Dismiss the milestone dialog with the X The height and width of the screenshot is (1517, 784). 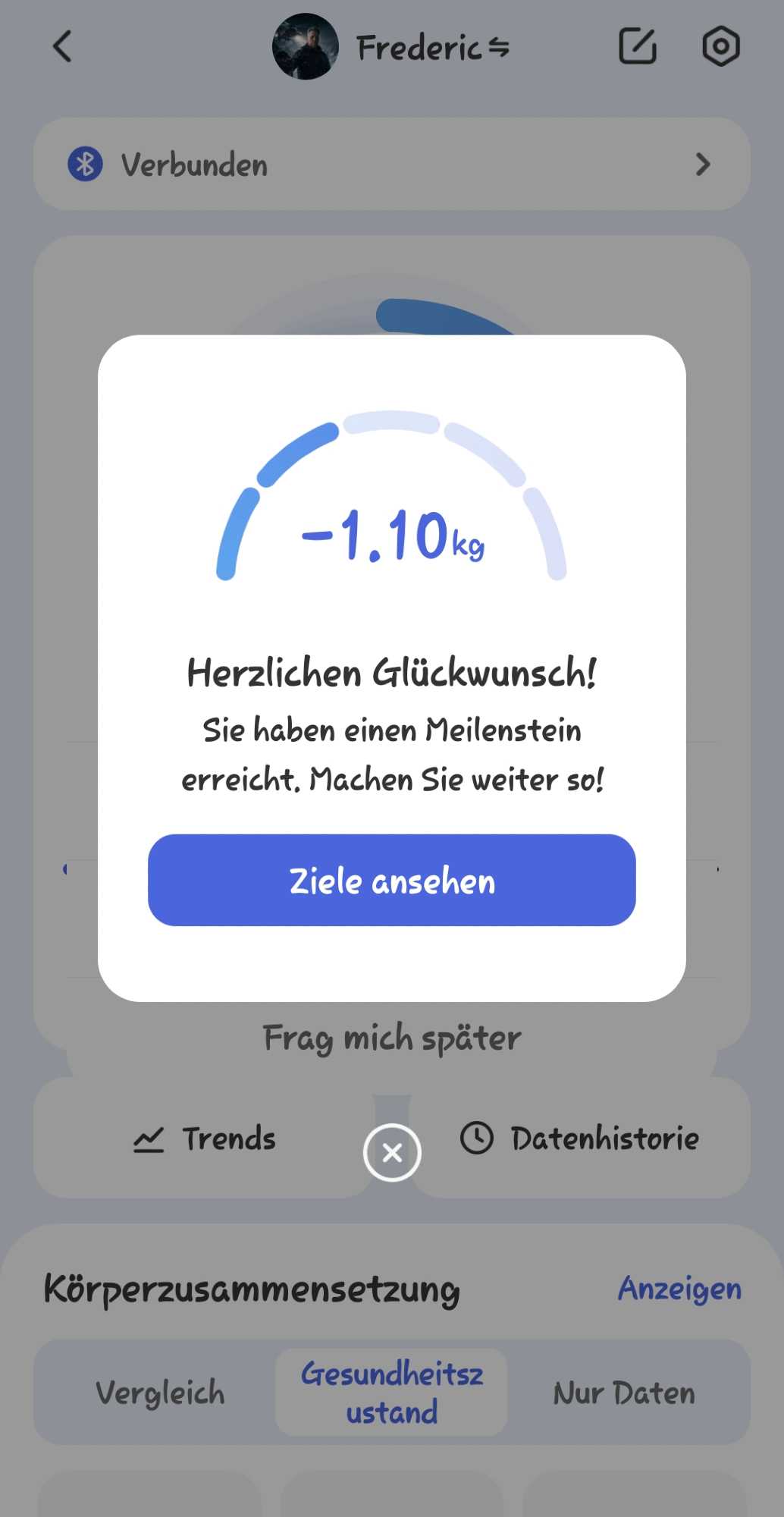point(392,1153)
